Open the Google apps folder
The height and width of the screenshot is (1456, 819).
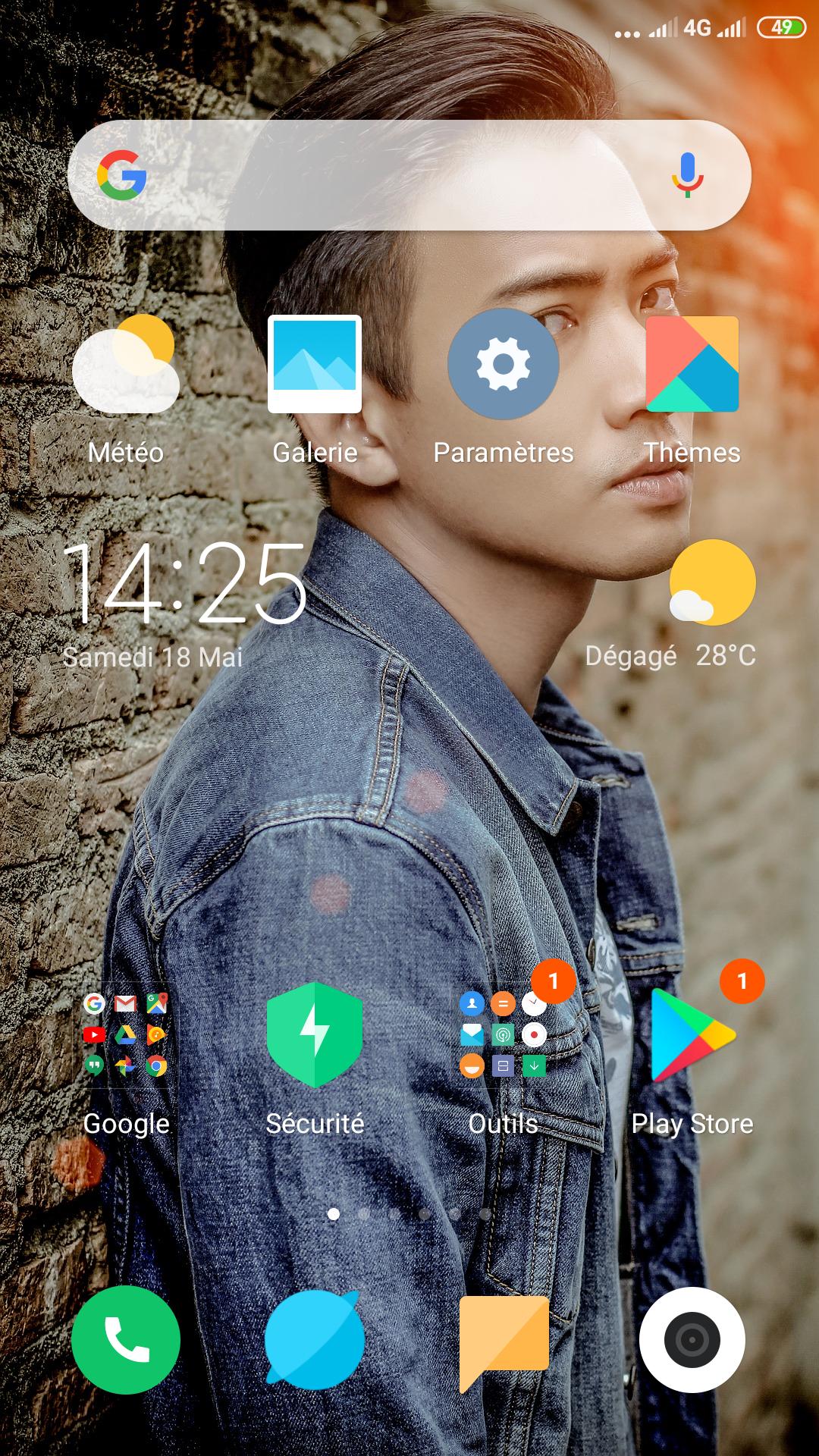pyautogui.click(x=126, y=1035)
